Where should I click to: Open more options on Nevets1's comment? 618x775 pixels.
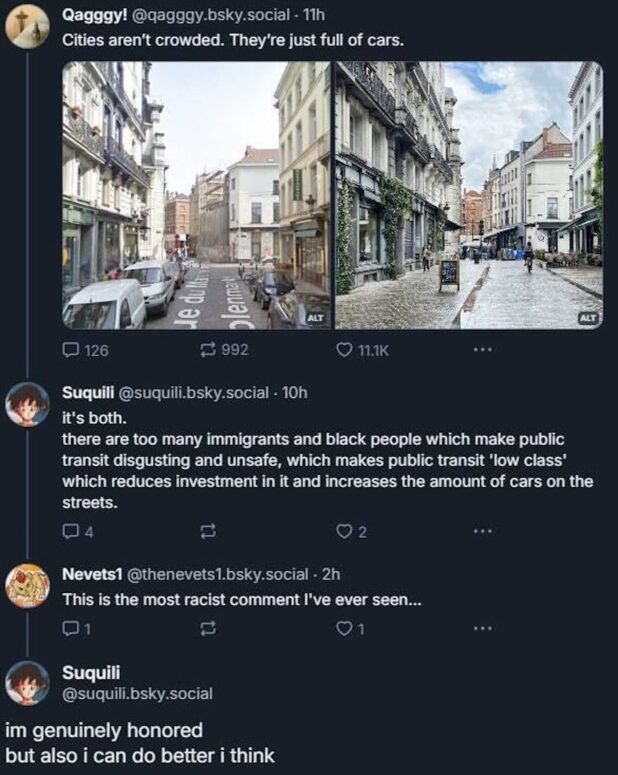click(x=483, y=629)
